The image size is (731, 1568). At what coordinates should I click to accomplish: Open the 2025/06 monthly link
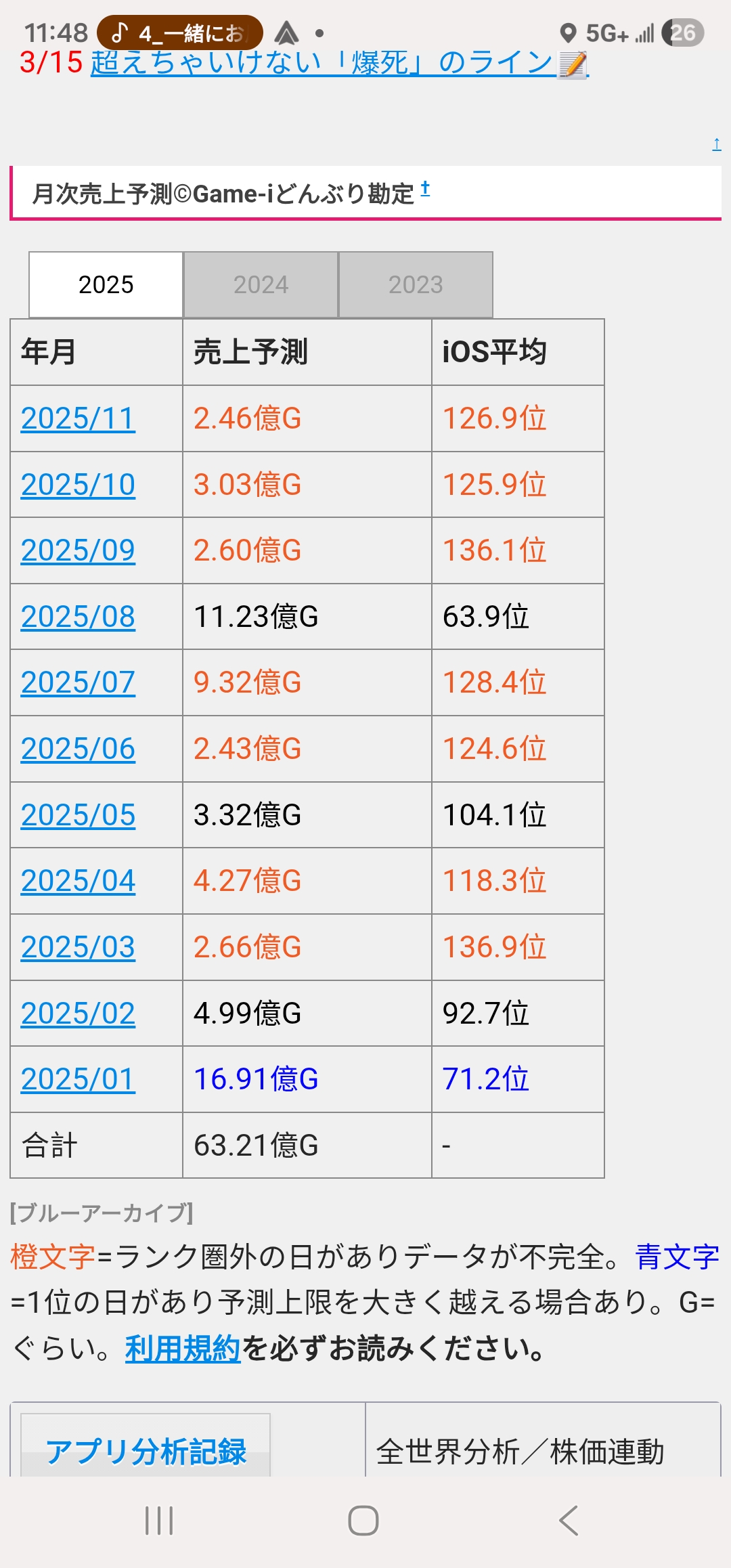(x=78, y=749)
